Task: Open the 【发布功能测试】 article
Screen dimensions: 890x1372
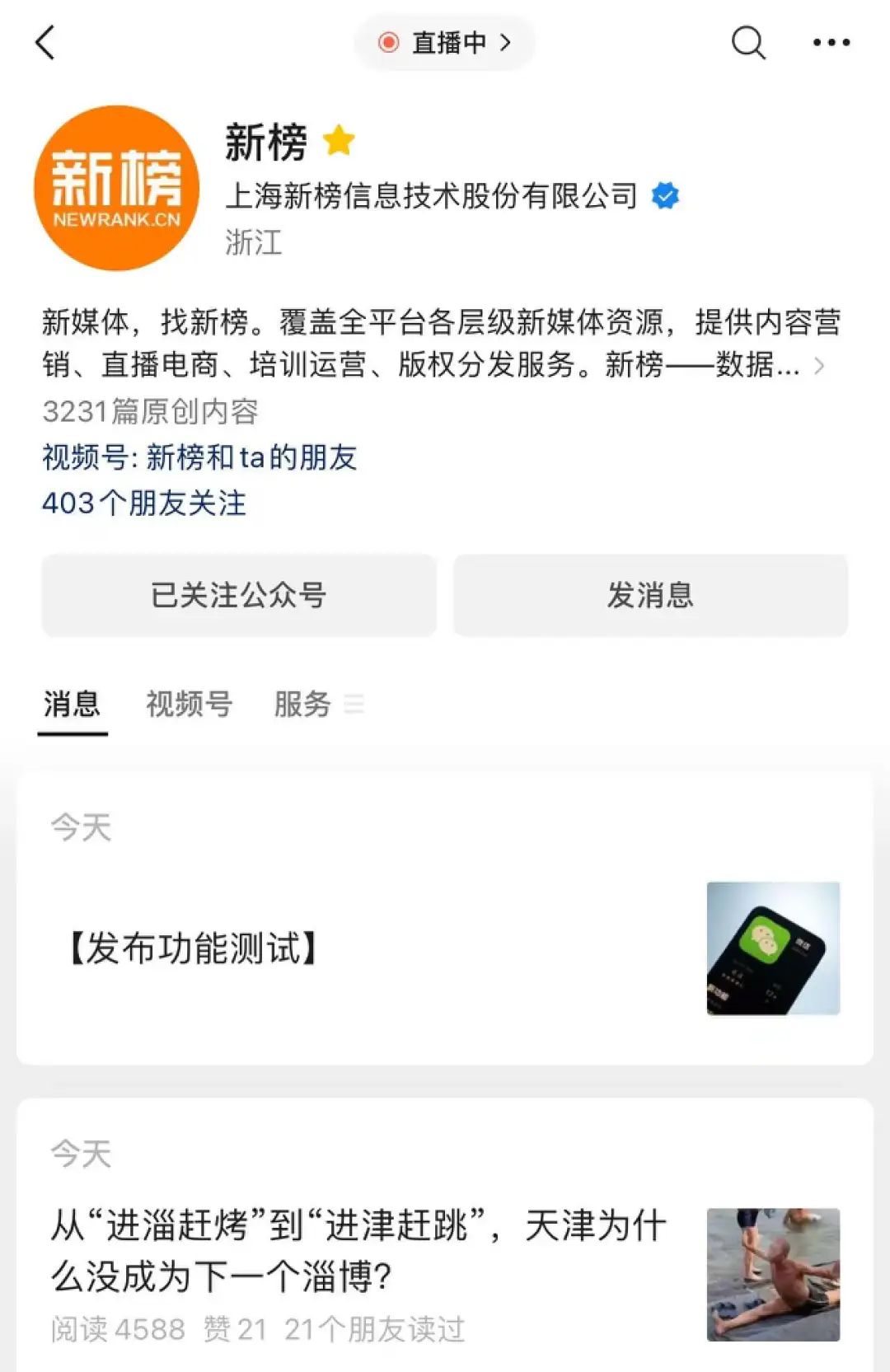Action: pyautogui.click(x=194, y=948)
